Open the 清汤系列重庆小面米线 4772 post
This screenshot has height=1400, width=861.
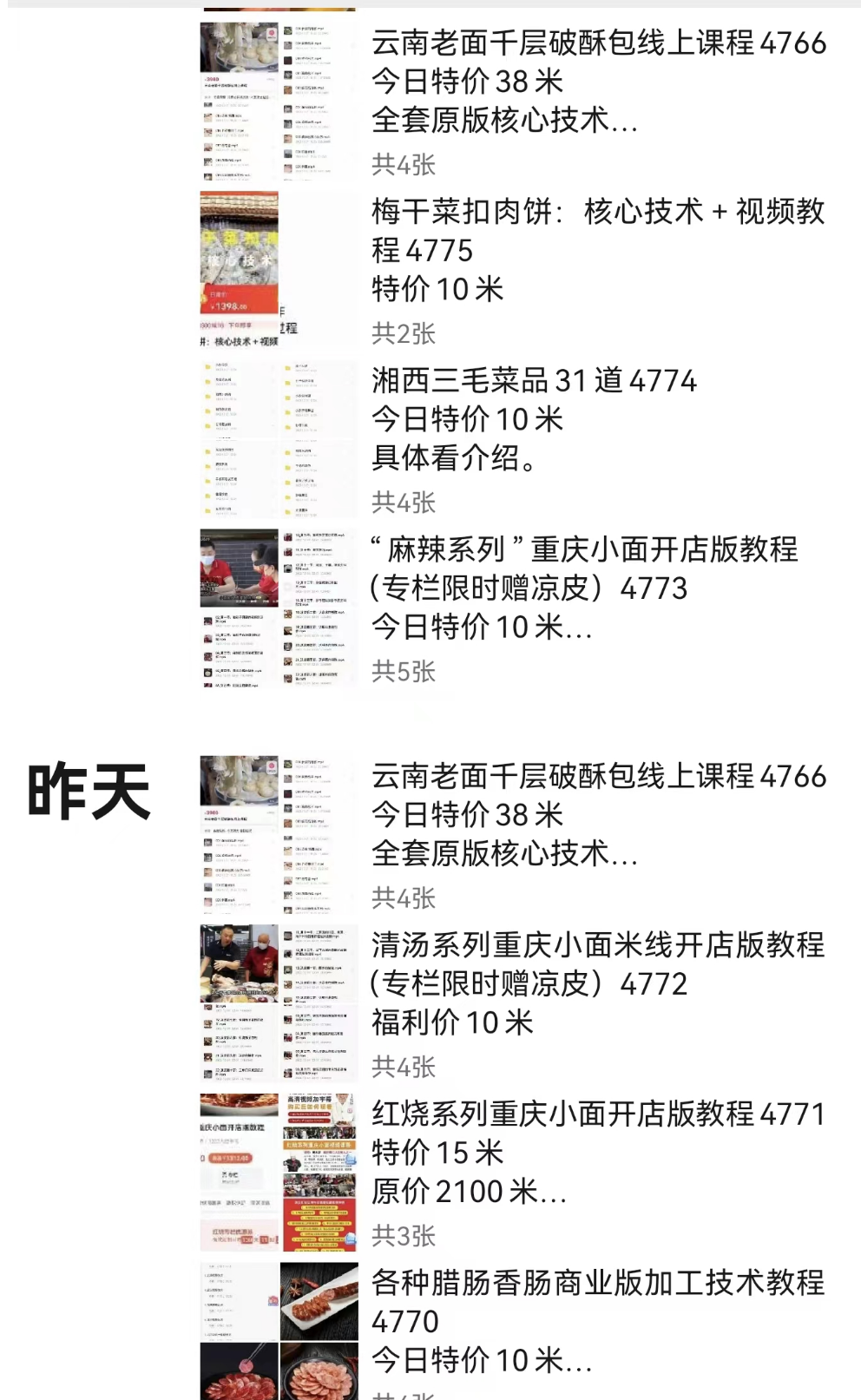tap(597, 983)
